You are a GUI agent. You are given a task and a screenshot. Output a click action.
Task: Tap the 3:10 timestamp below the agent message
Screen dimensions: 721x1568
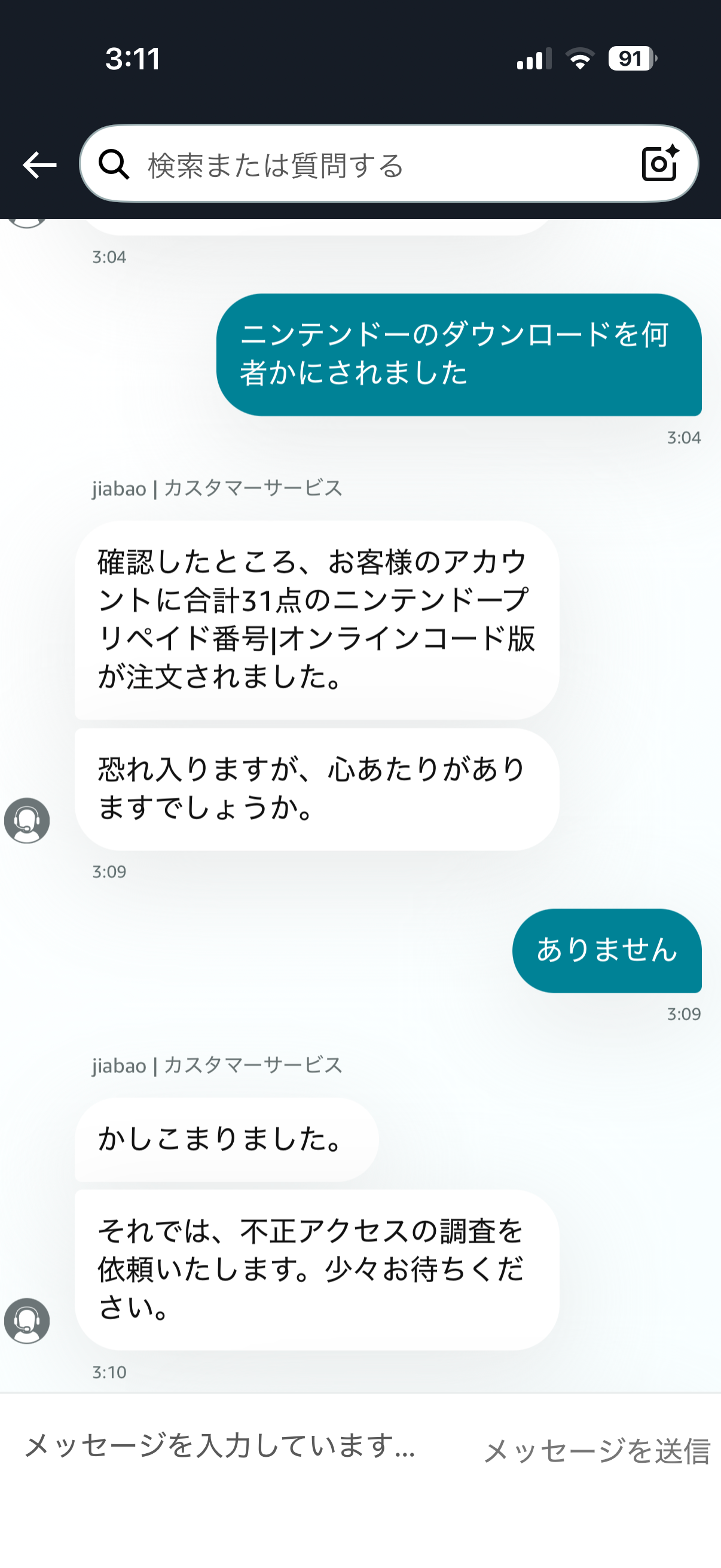pos(109,1372)
